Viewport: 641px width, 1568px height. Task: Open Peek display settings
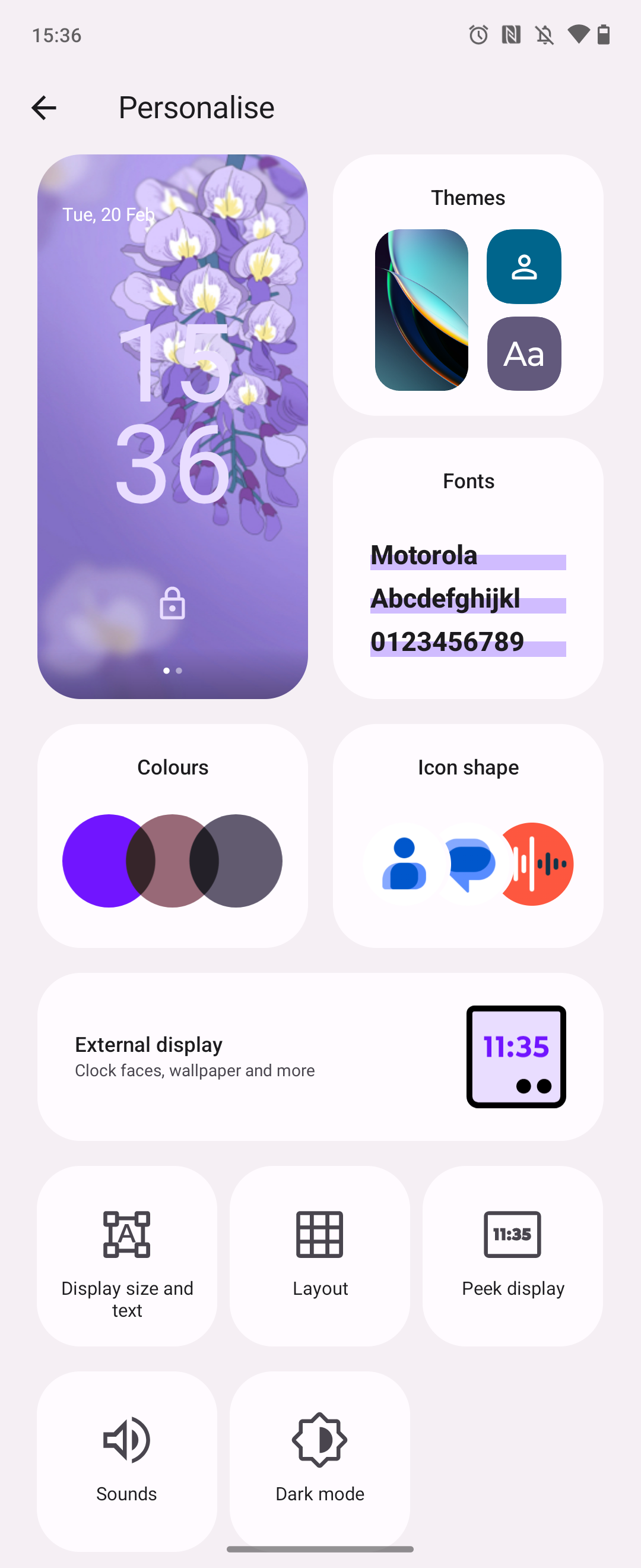(x=513, y=1255)
